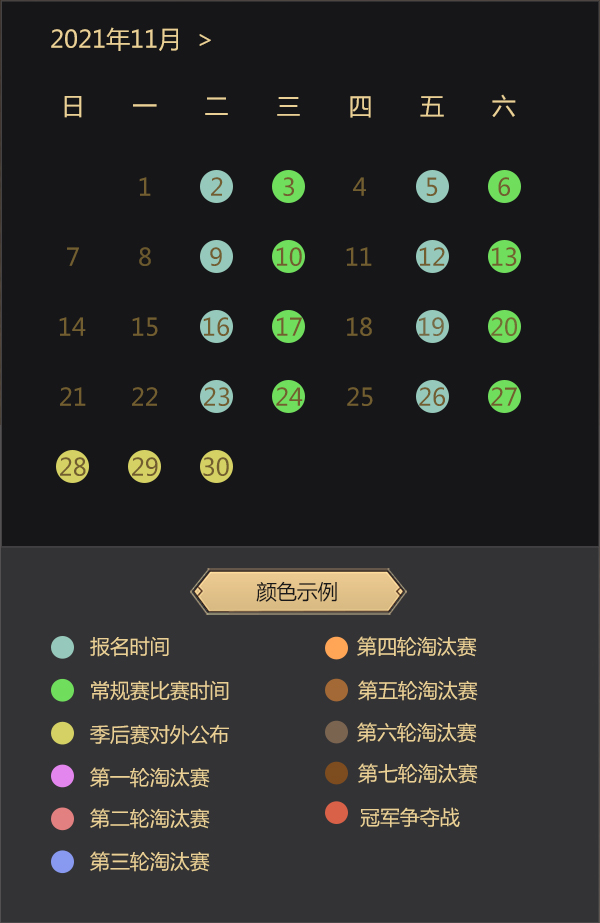Choose Saturday November 6
The width and height of the screenshot is (600, 923).
pos(504,187)
